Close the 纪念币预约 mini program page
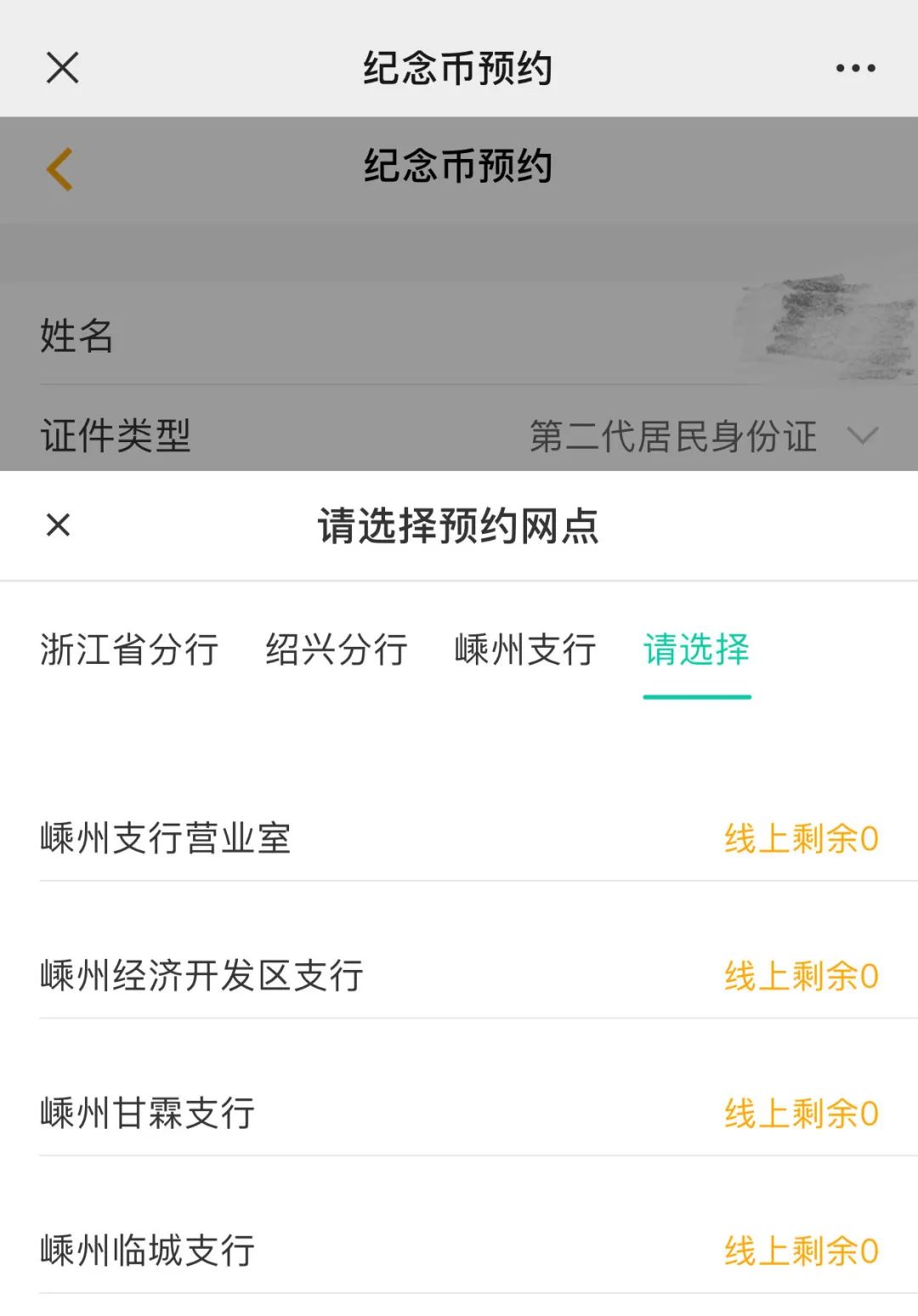This screenshot has height=1316, width=918. pos(62,67)
